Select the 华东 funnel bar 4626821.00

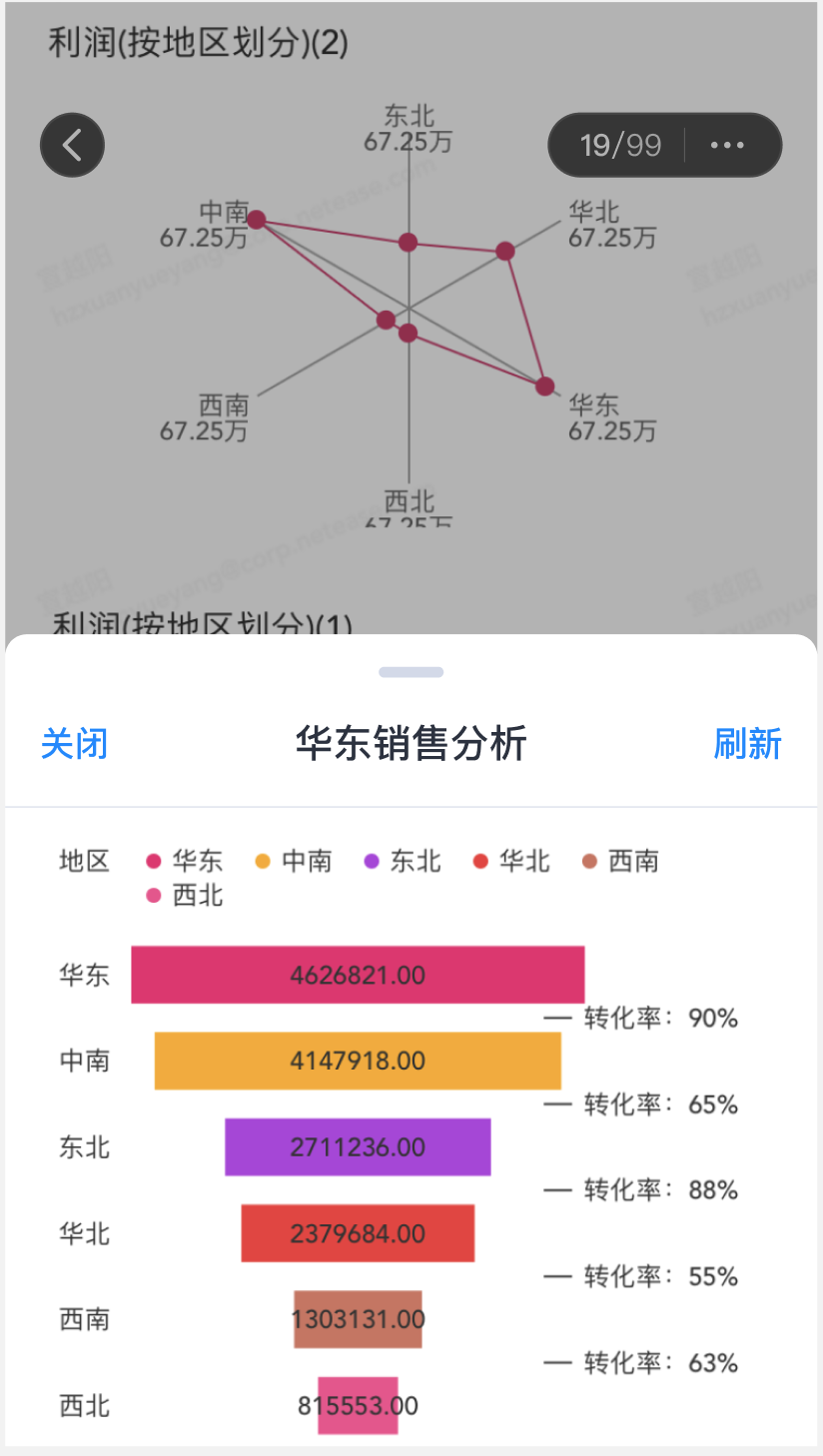click(x=358, y=975)
